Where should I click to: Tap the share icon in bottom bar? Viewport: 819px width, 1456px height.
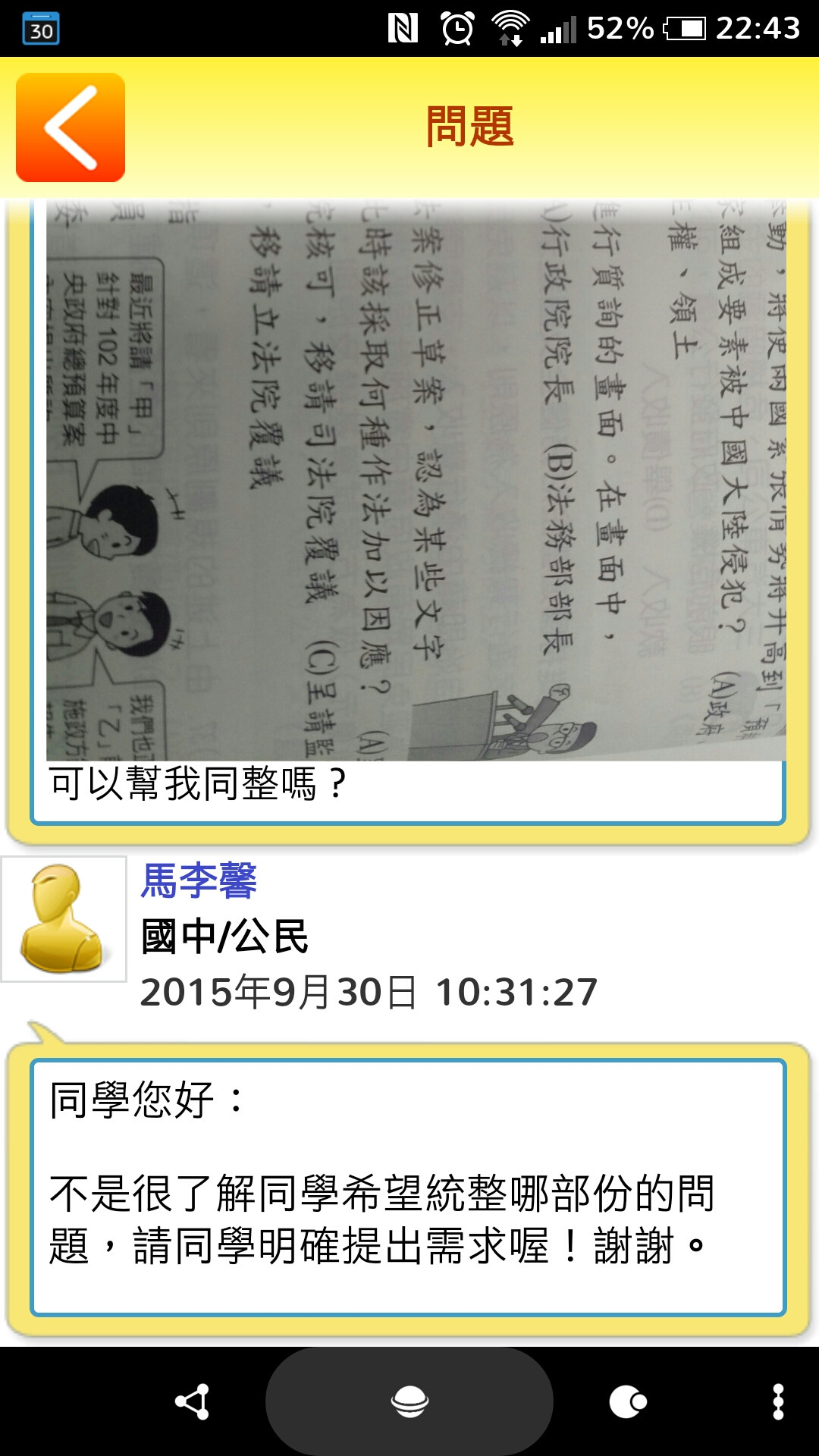coord(193,1401)
